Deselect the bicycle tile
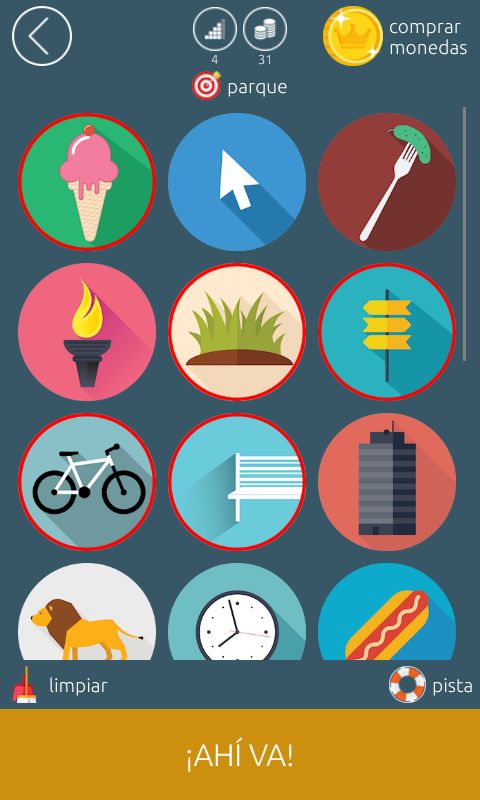480x800 pixels. coord(87,482)
